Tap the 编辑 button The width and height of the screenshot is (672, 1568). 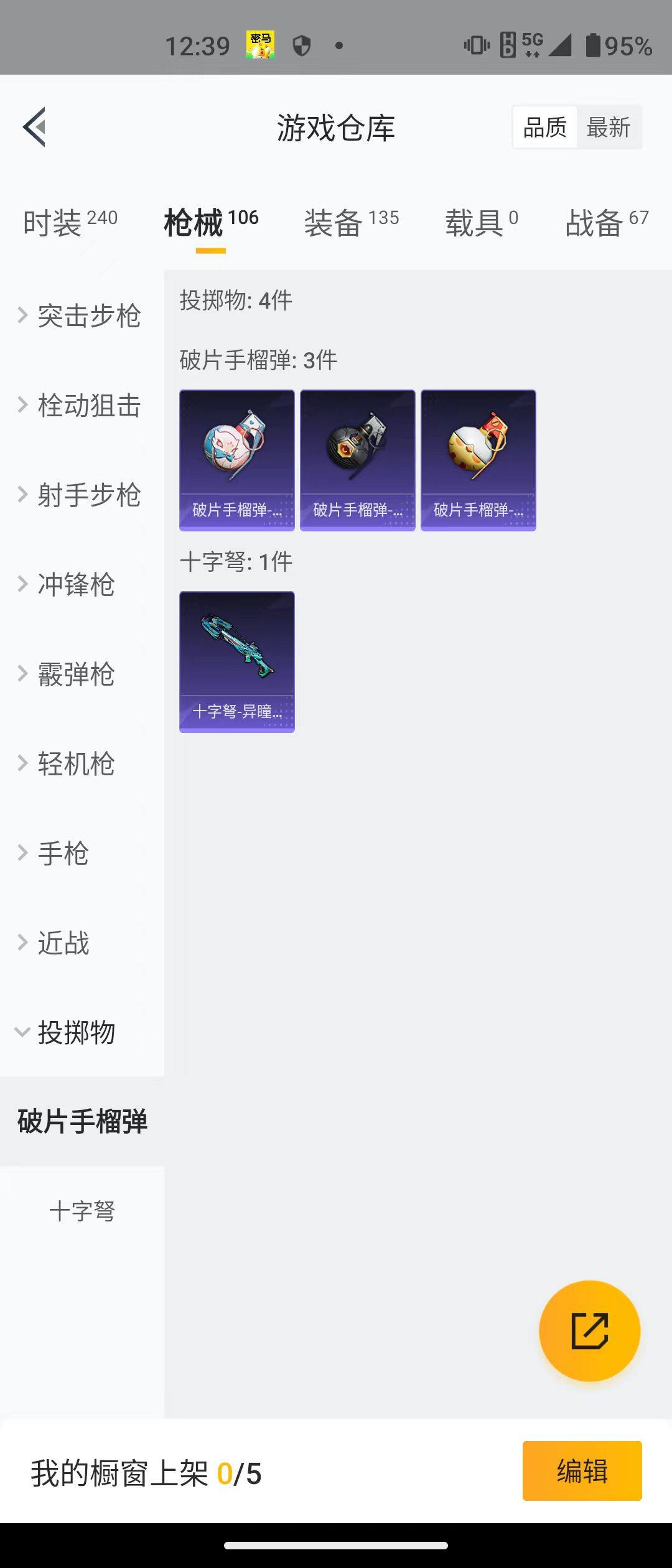[582, 1470]
